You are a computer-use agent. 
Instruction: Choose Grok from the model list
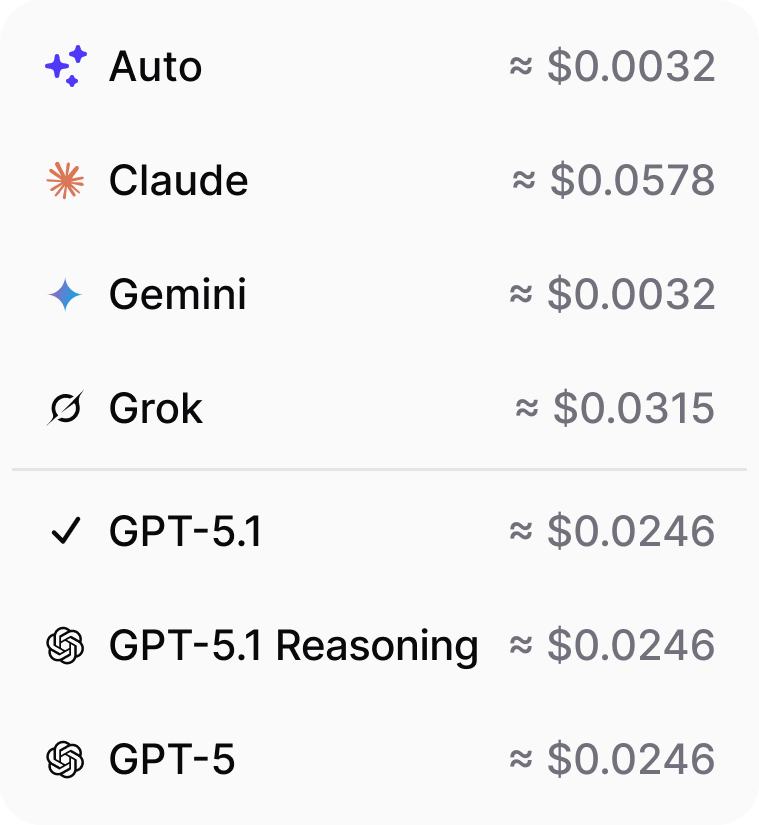pos(155,408)
